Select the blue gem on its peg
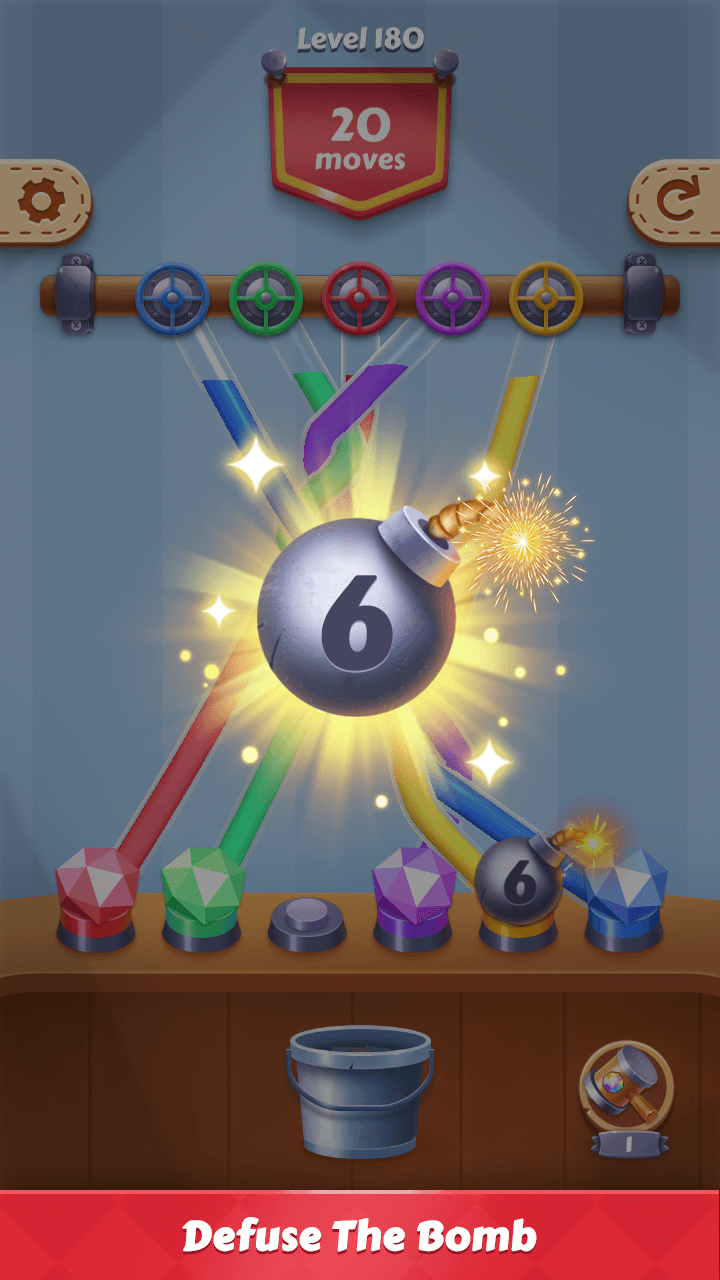The width and height of the screenshot is (720, 1280). tap(626, 887)
